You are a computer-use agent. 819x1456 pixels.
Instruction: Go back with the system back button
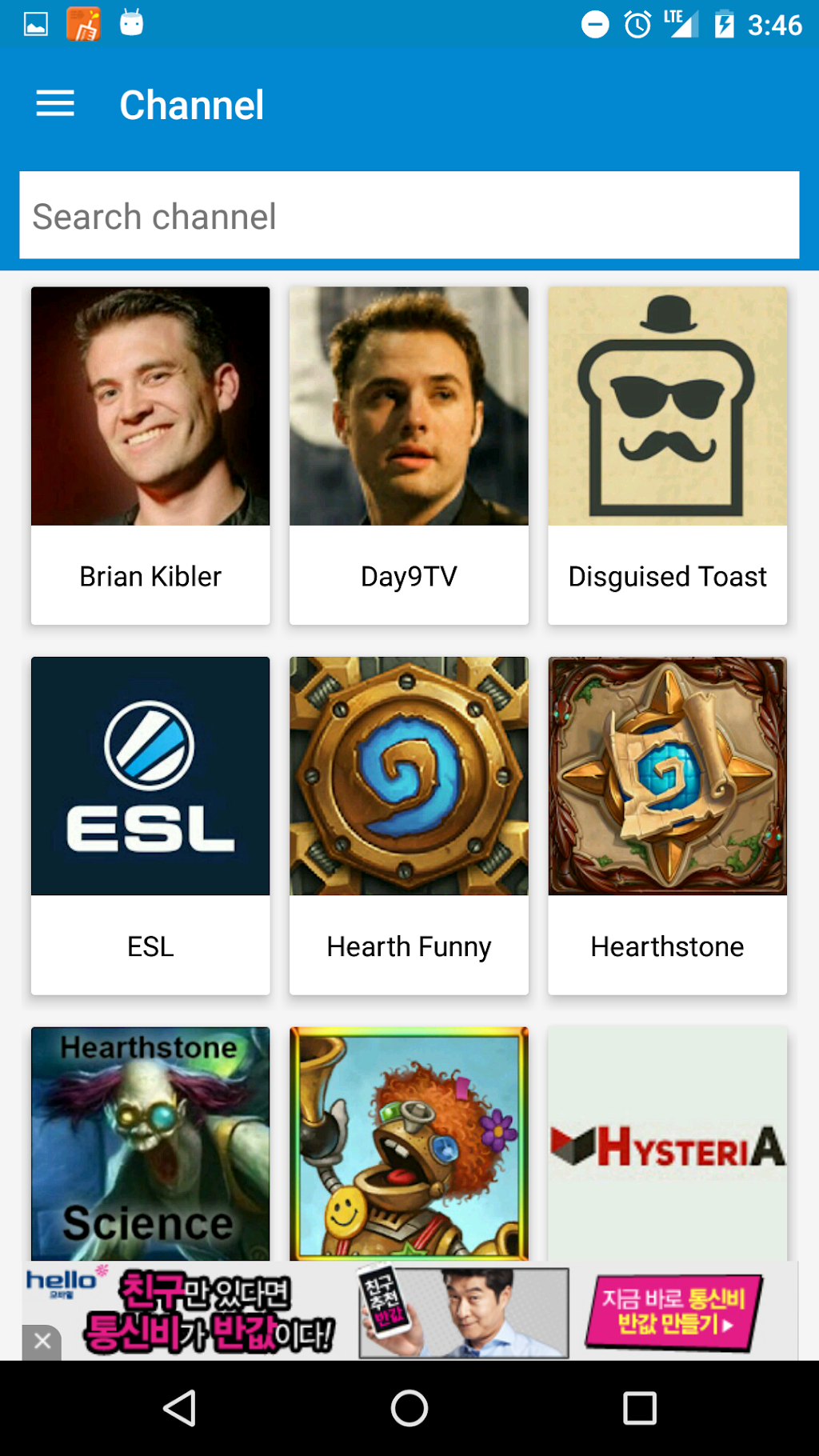[179, 1408]
